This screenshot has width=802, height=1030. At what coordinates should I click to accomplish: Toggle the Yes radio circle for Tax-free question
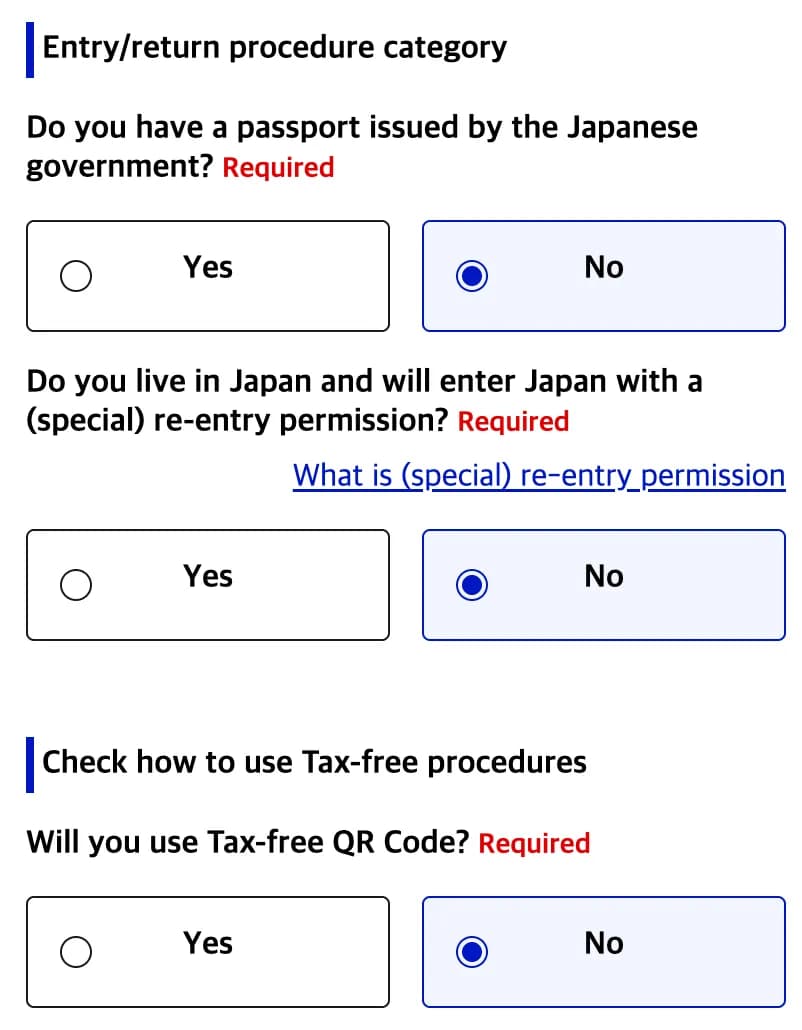pyautogui.click(x=75, y=951)
